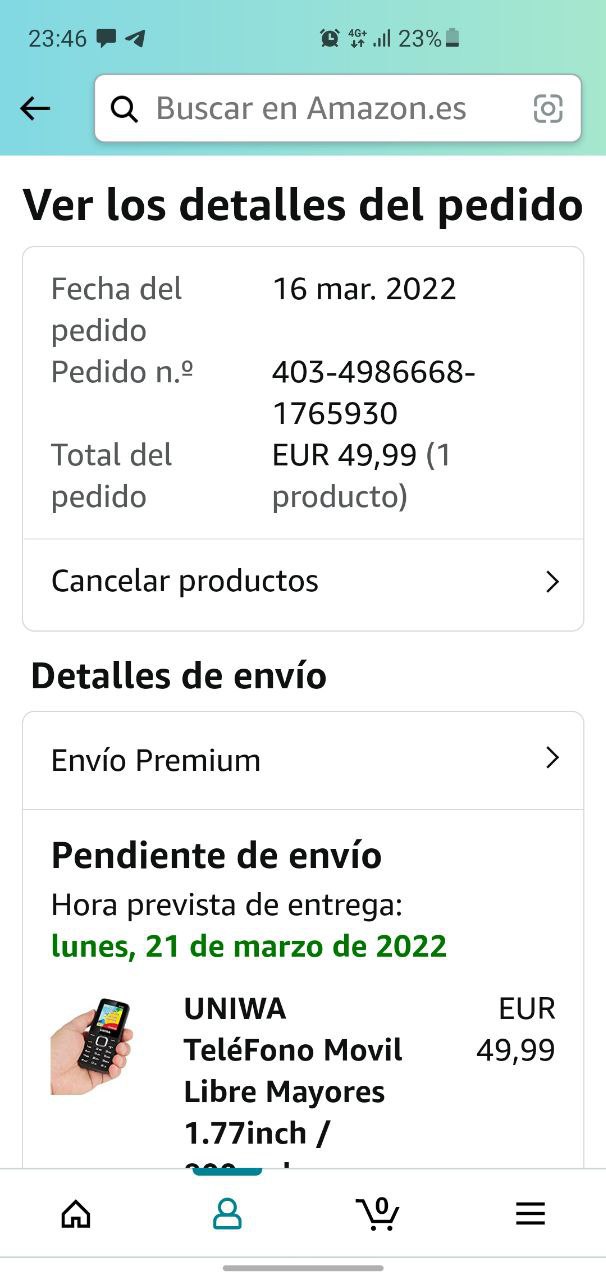Open the hamburger menu tab

point(530,1214)
